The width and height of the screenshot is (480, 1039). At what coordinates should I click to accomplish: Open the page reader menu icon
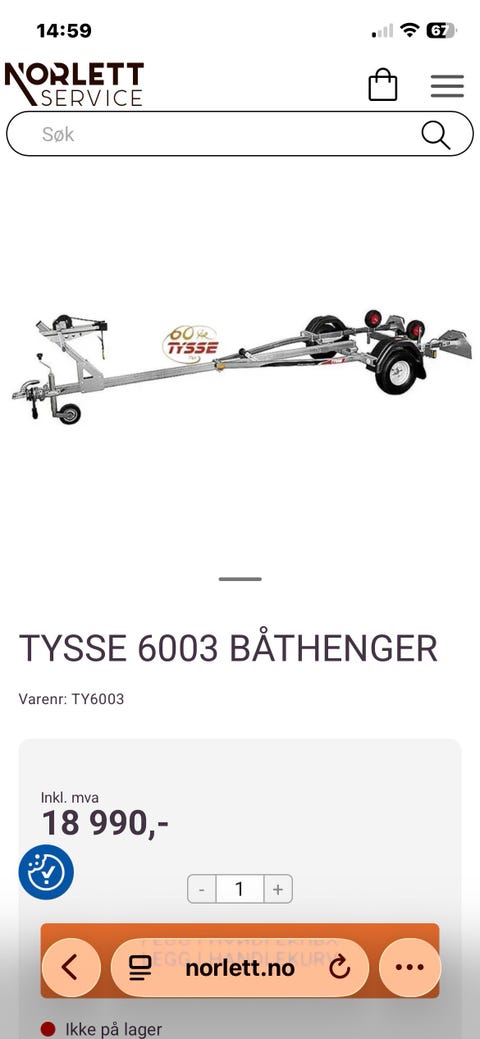(x=140, y=968)
